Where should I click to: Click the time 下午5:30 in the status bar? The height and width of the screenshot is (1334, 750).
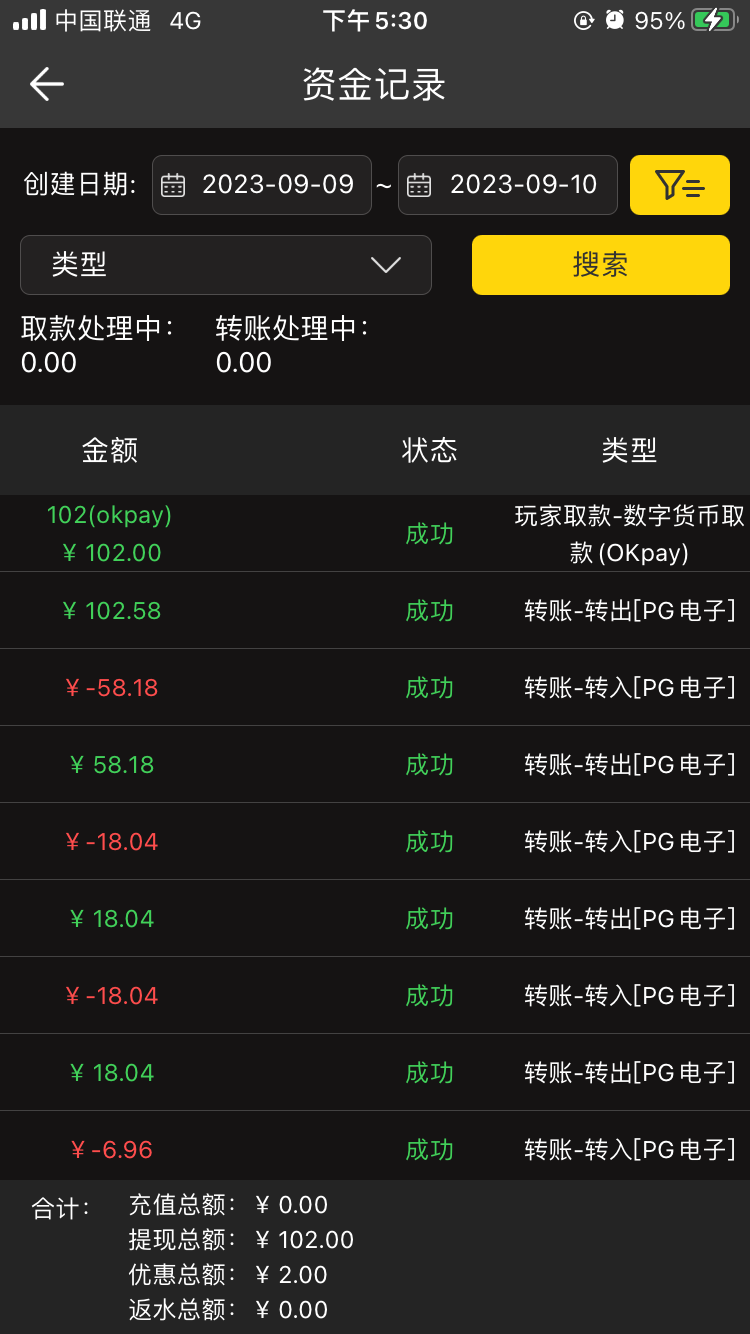click(375, 20)
